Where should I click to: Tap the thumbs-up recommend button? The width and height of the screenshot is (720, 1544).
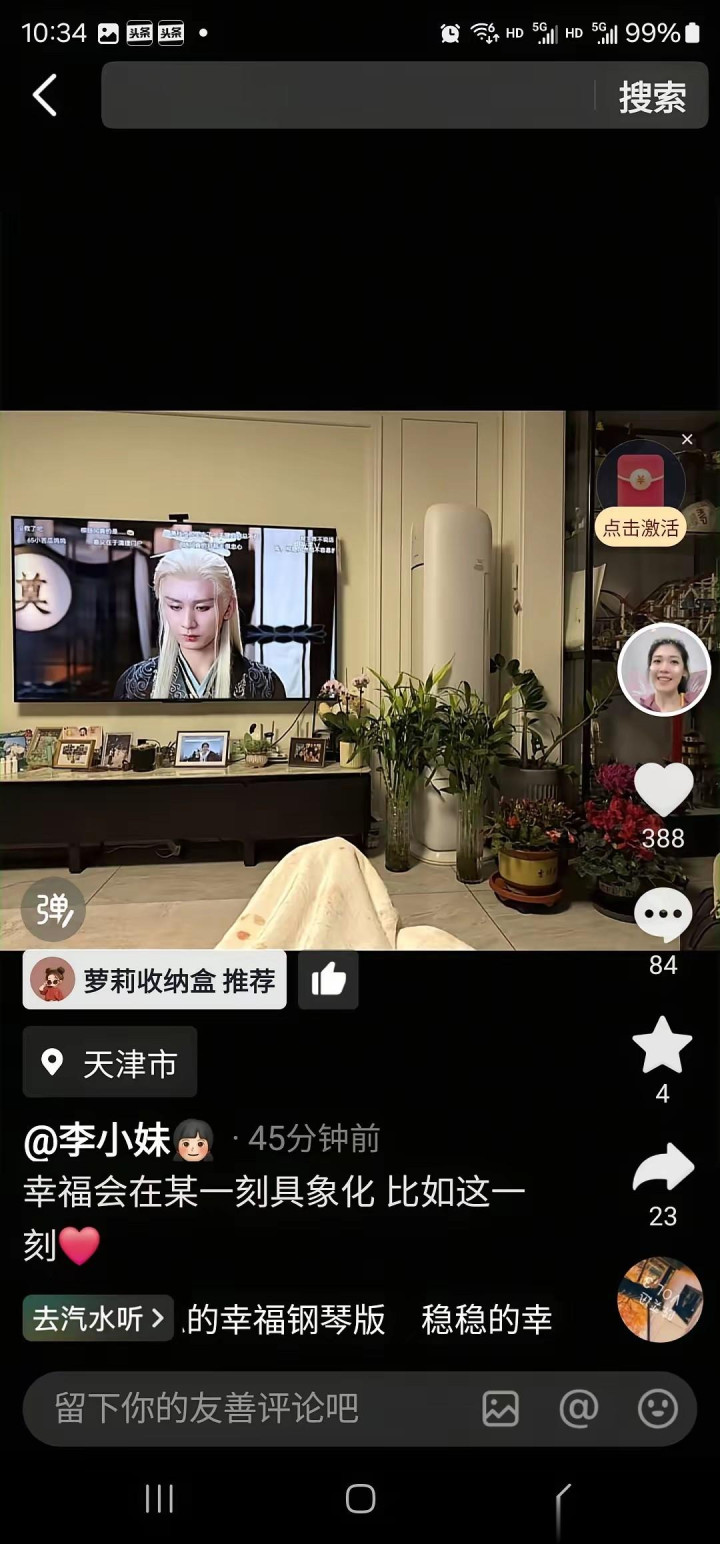[328, 980]
